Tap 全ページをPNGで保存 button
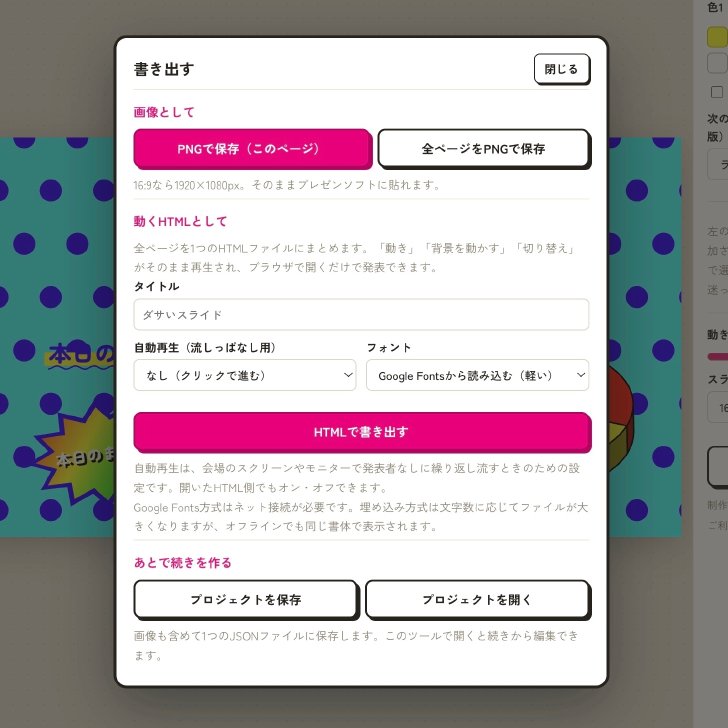Image resolution: width=728 pixels, height=728 pixels. coord(484,149)
